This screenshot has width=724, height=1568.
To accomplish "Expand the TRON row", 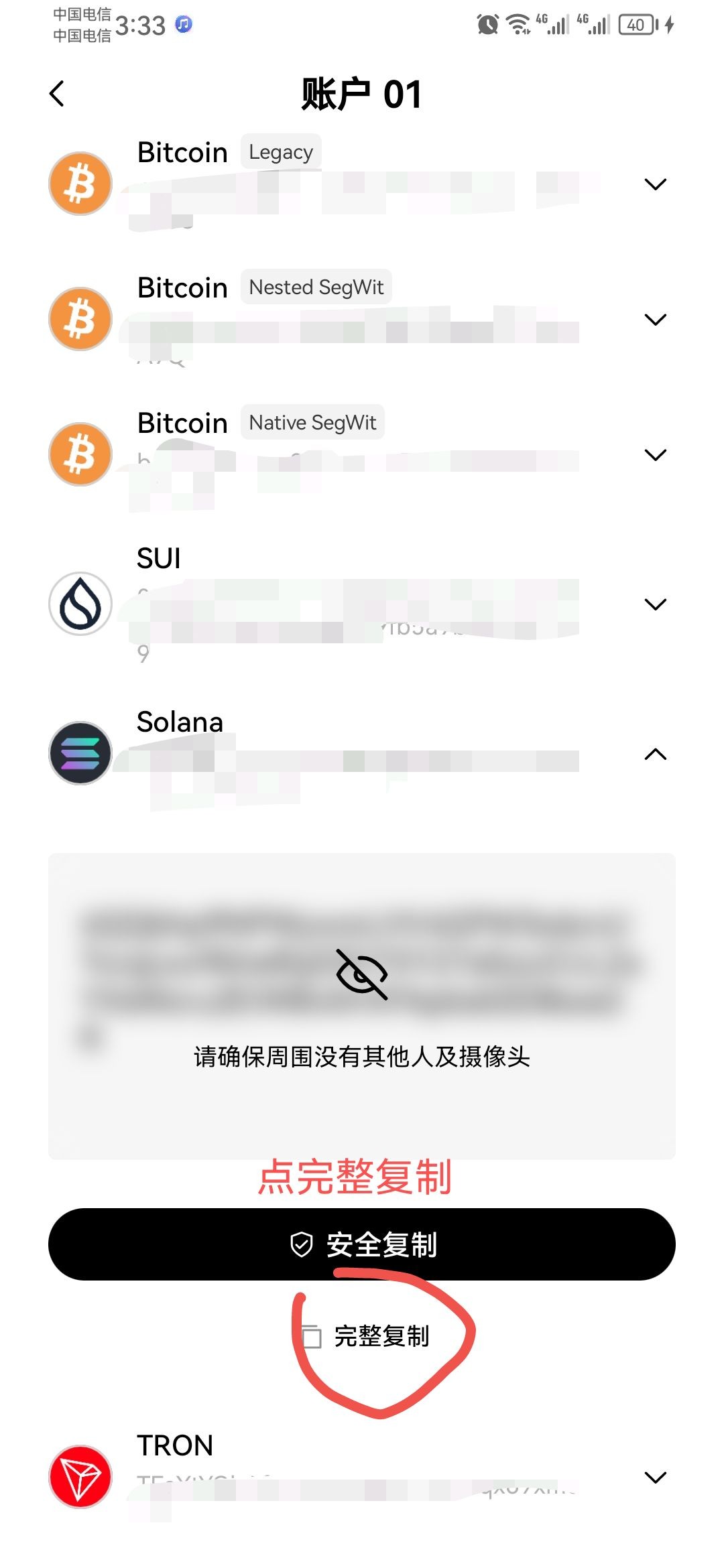I will [x=655, y=1477].
